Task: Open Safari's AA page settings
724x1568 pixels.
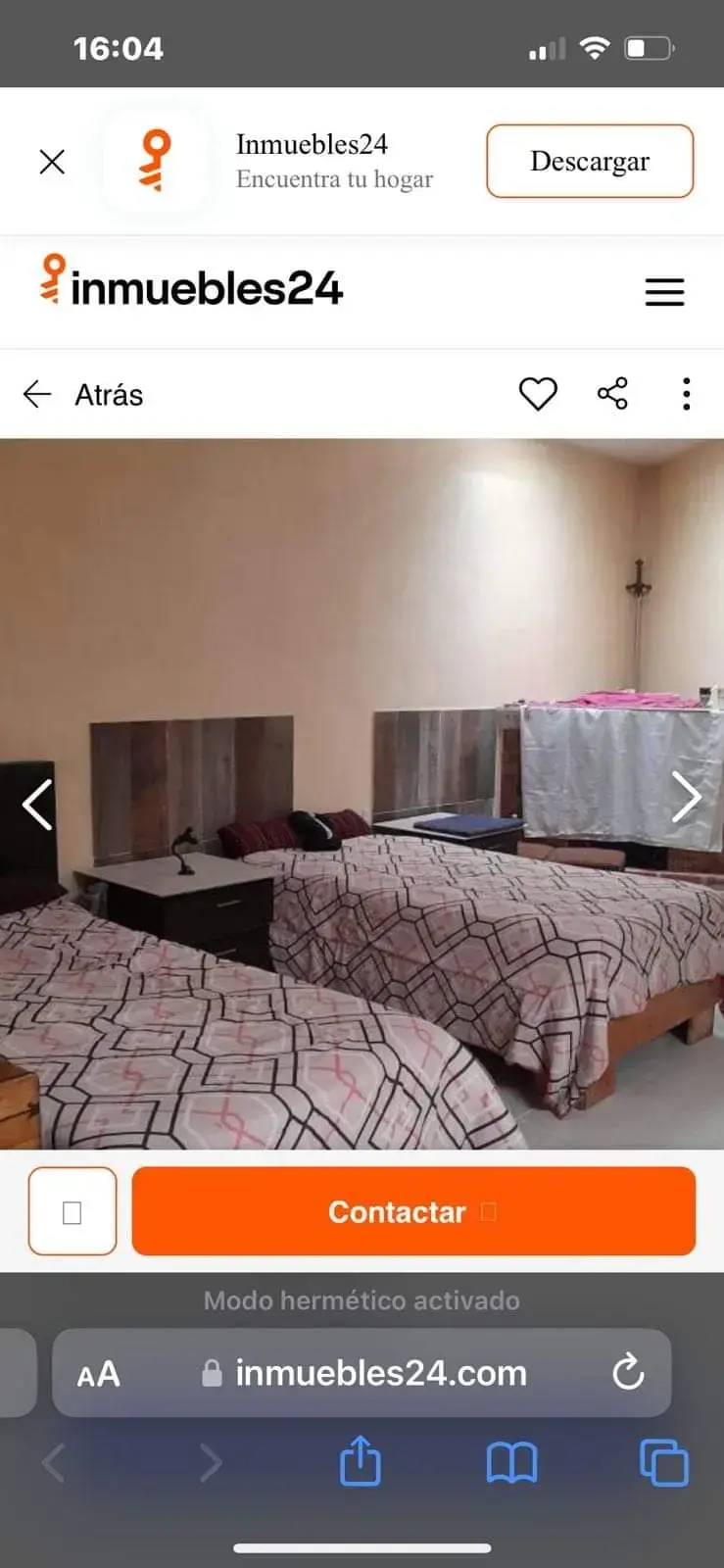Action: pyautogui.click(x=99, y=1373)
